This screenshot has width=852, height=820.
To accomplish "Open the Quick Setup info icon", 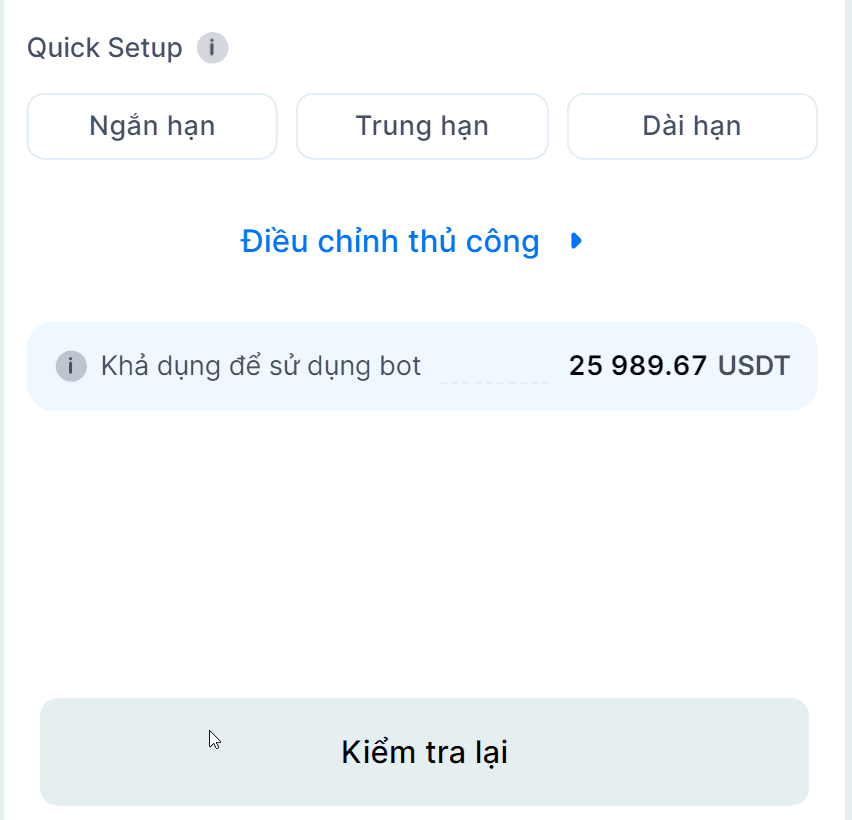I will [212, 48].
